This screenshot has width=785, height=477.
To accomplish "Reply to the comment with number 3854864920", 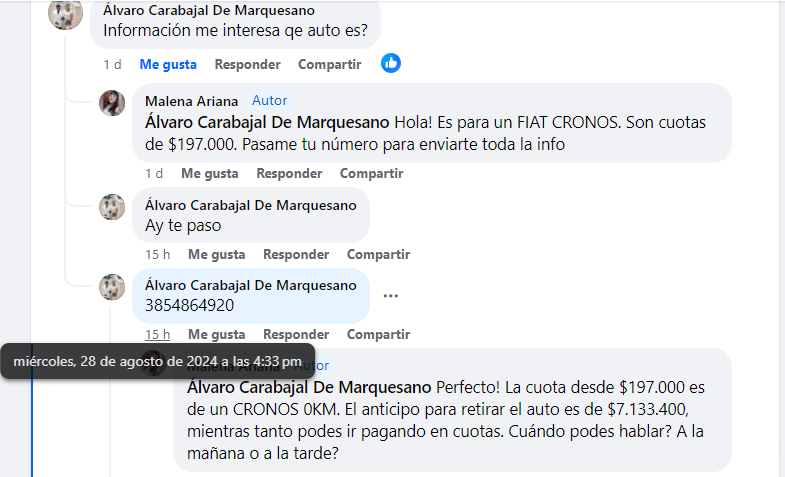I will 296,334.
